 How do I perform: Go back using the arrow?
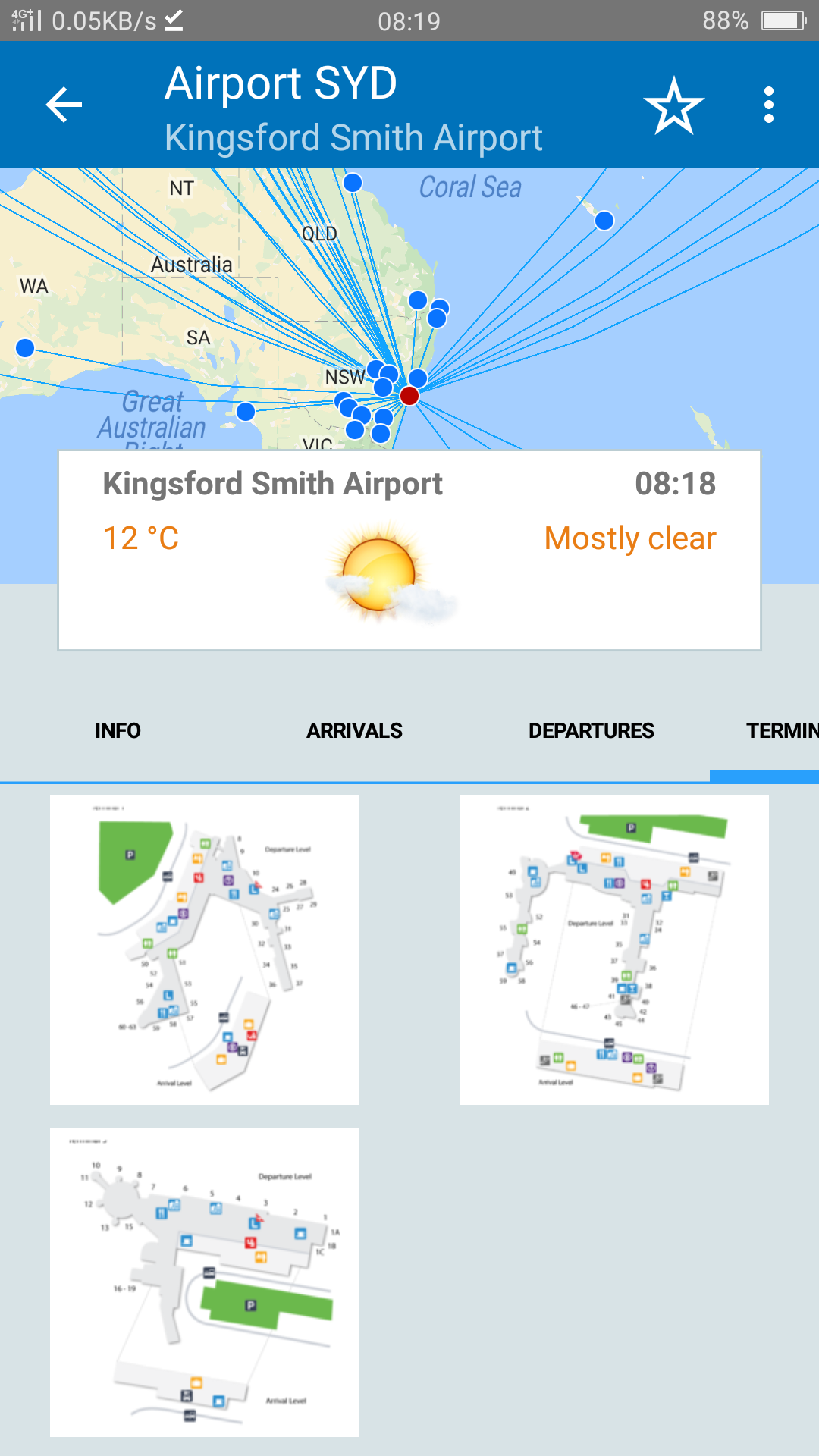(x=64, y=105)
